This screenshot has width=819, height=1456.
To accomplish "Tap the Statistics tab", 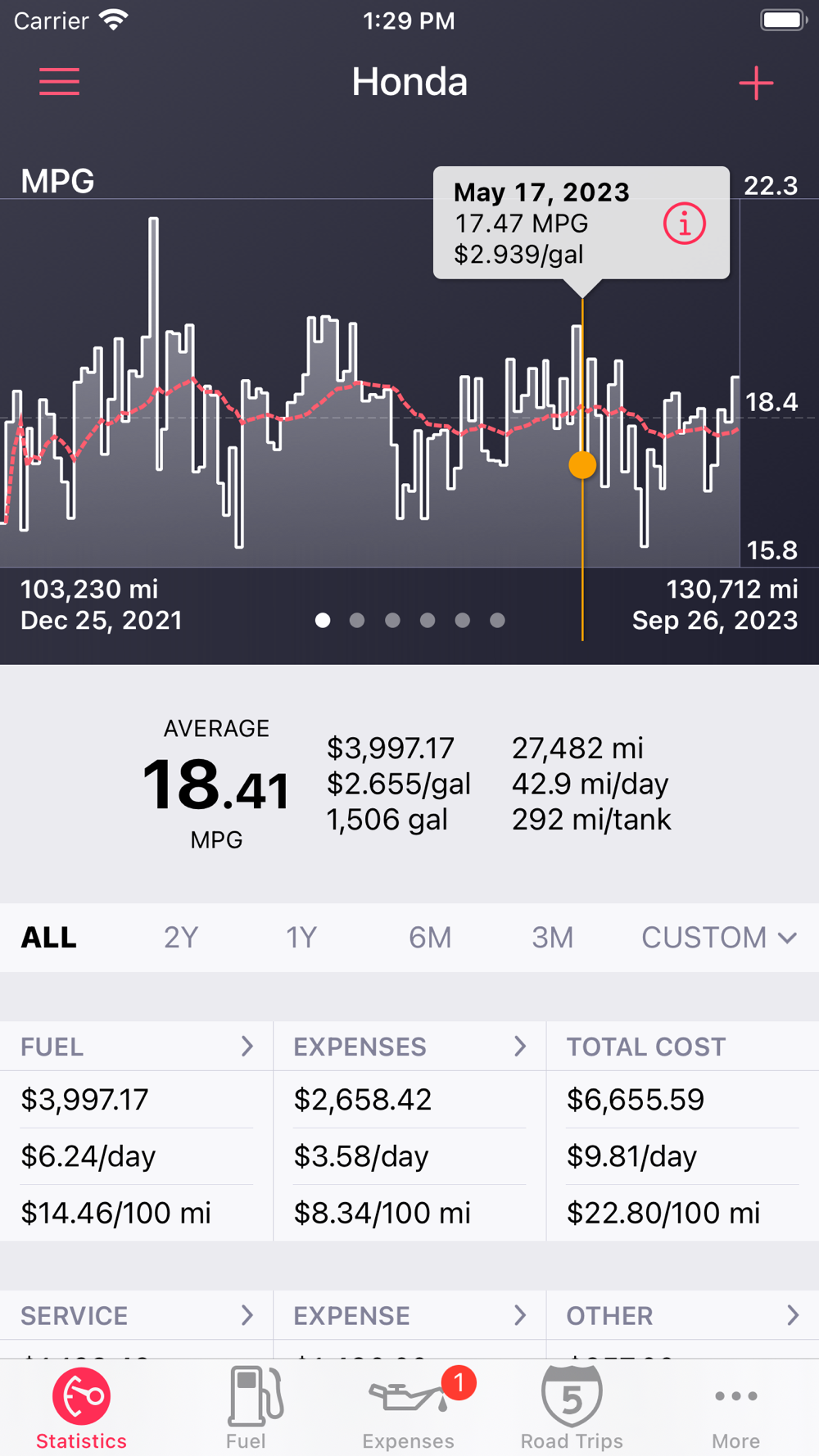I will 81,1409.
